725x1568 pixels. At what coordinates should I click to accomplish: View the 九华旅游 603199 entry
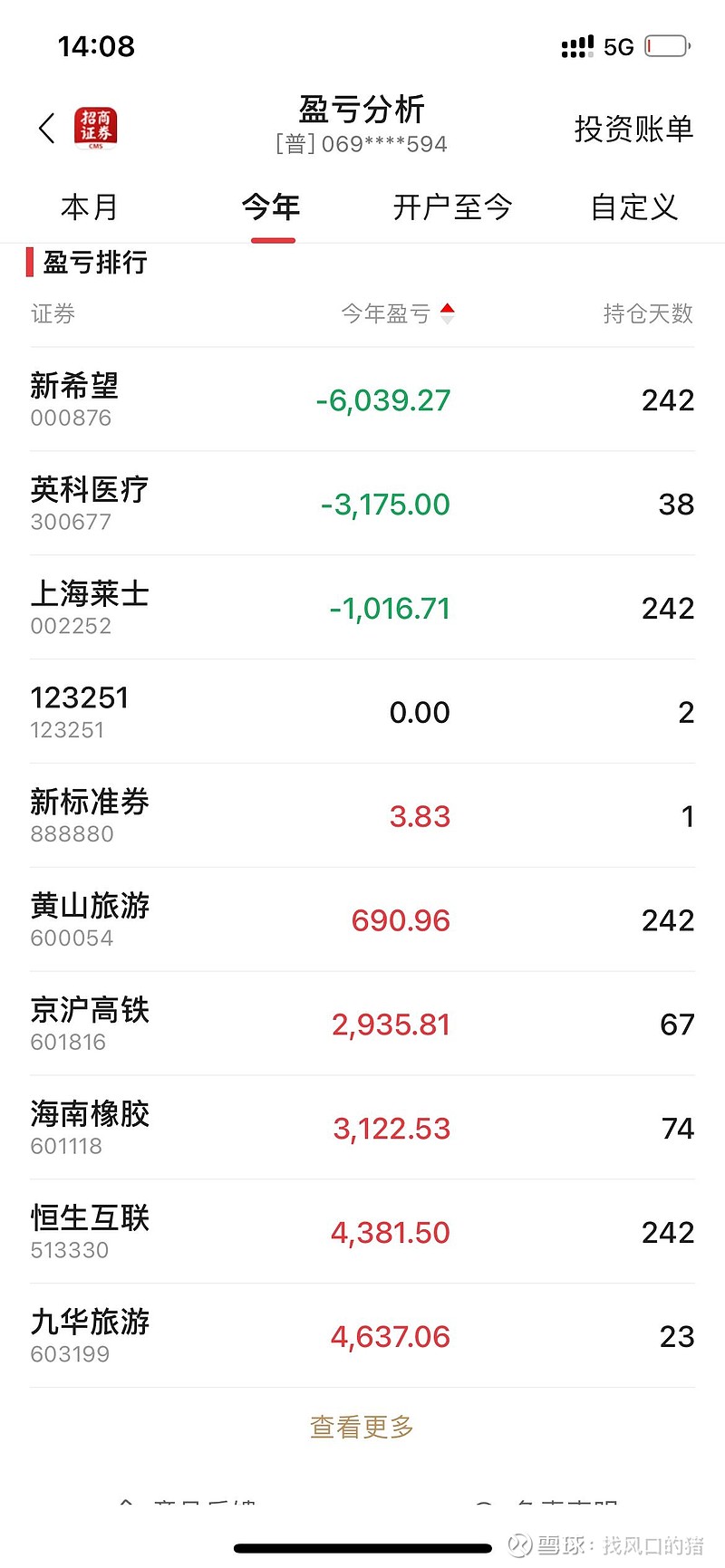pyautogui.click(x=362, y=1337)
